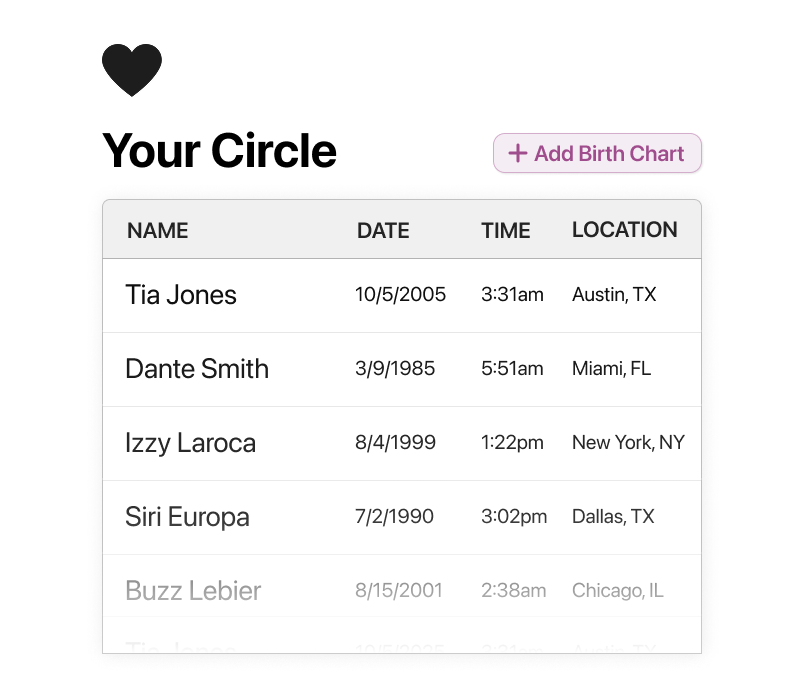Tap the Add Birth Chart button

(597, 153)
